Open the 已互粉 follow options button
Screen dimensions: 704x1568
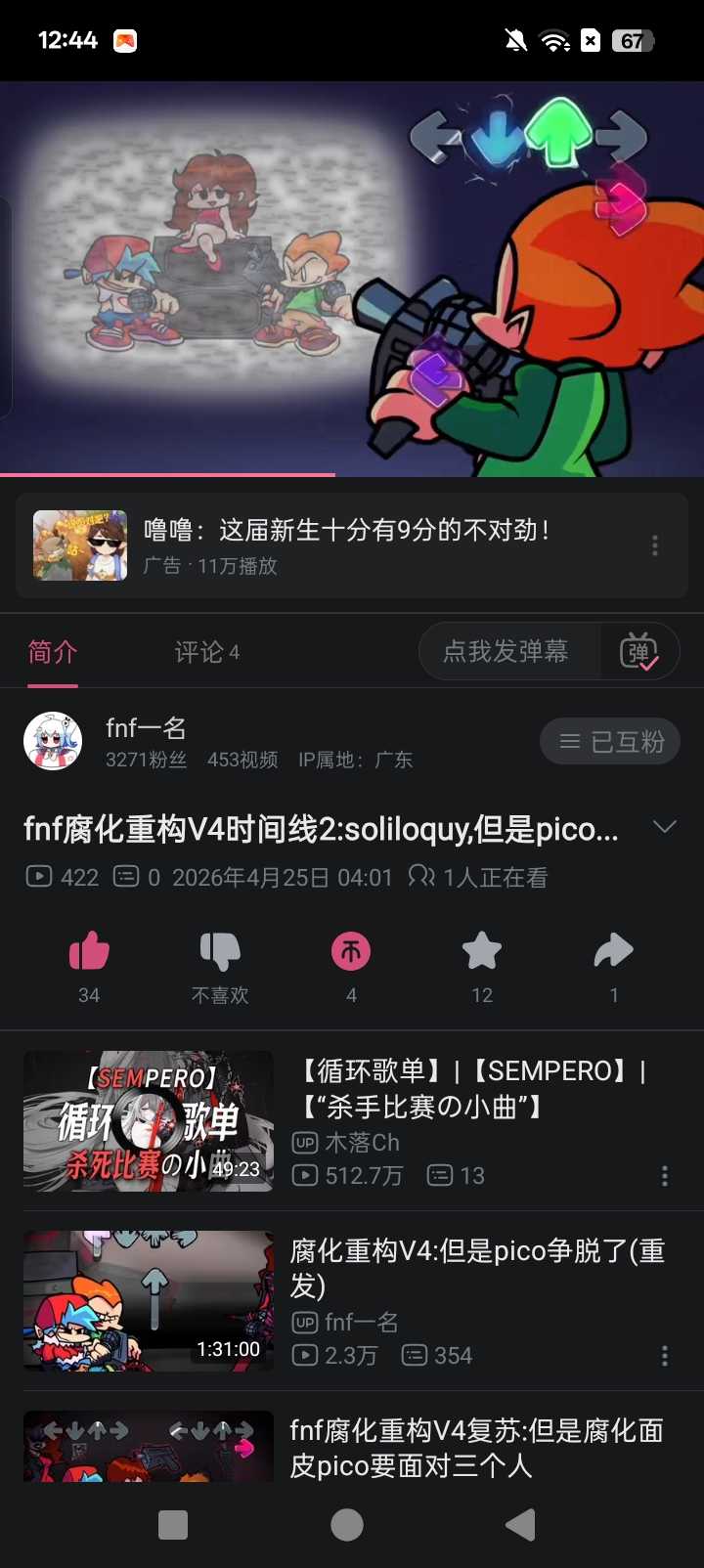coord(610,742)
